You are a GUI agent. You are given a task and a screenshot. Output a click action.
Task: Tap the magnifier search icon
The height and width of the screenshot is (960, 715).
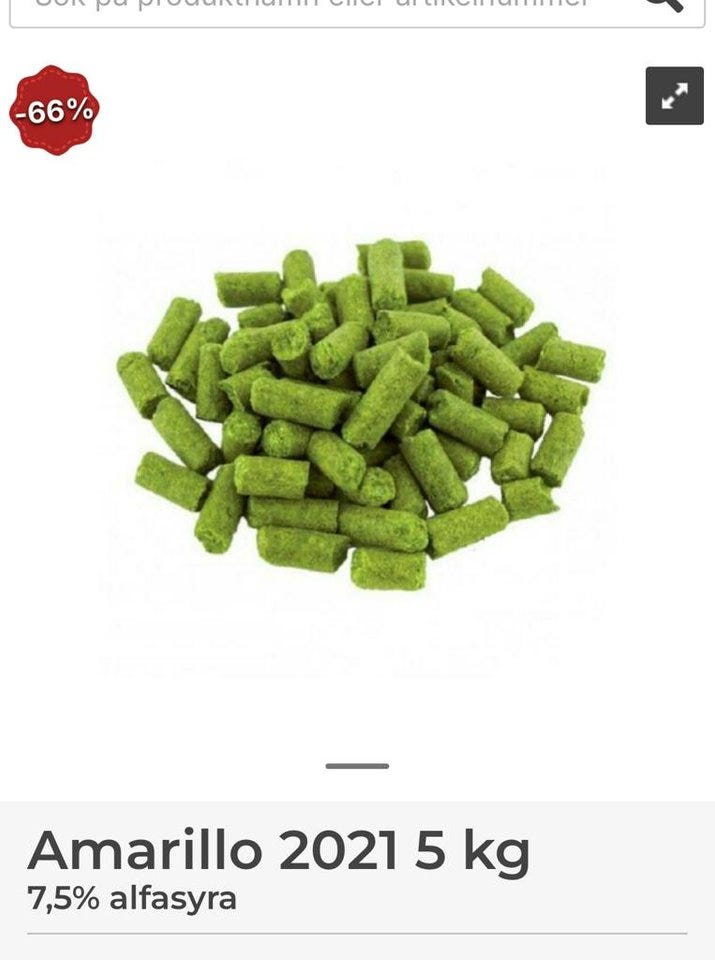click(663, 5)
